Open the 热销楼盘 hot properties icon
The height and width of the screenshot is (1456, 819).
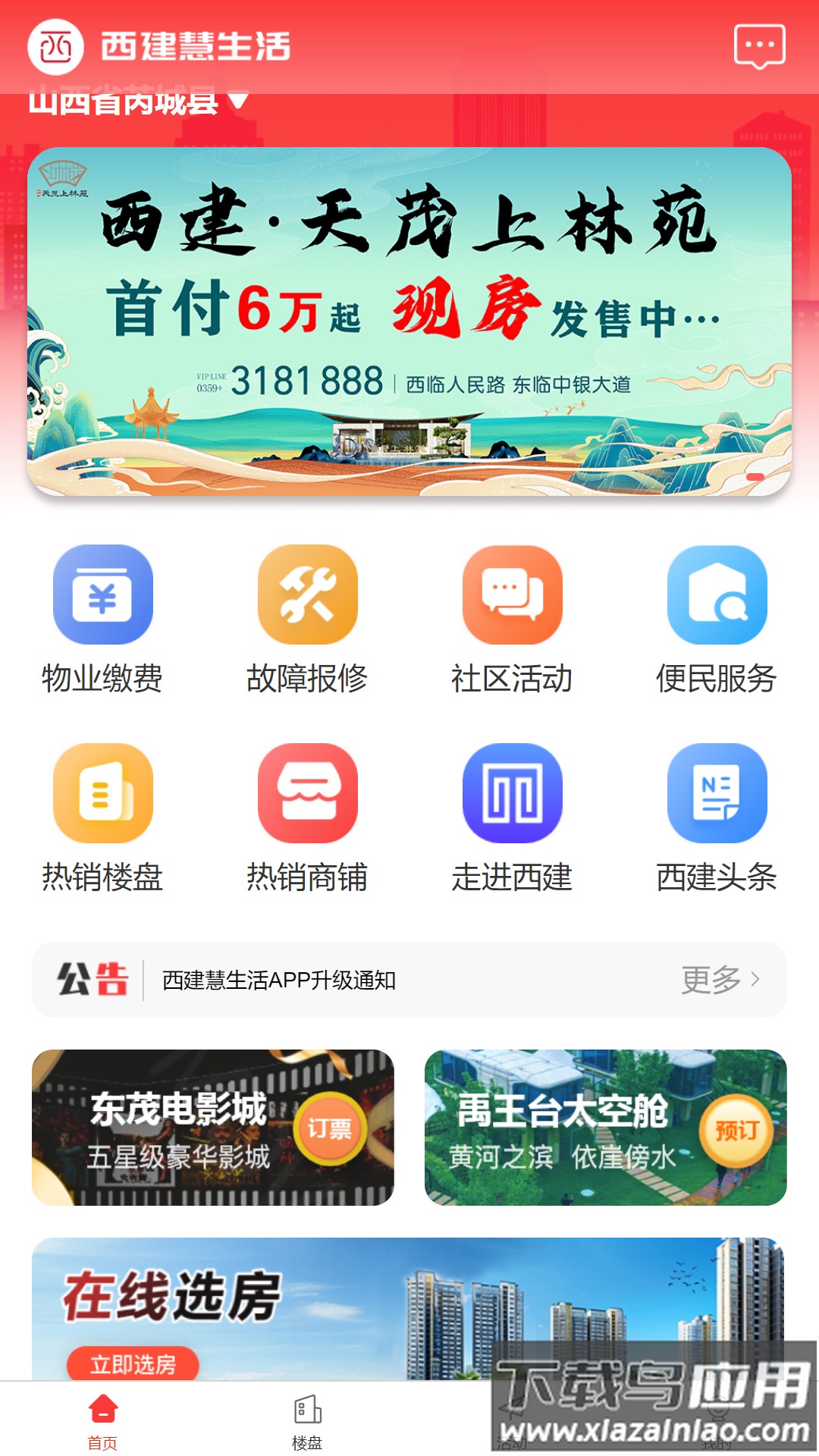[102, 795]
